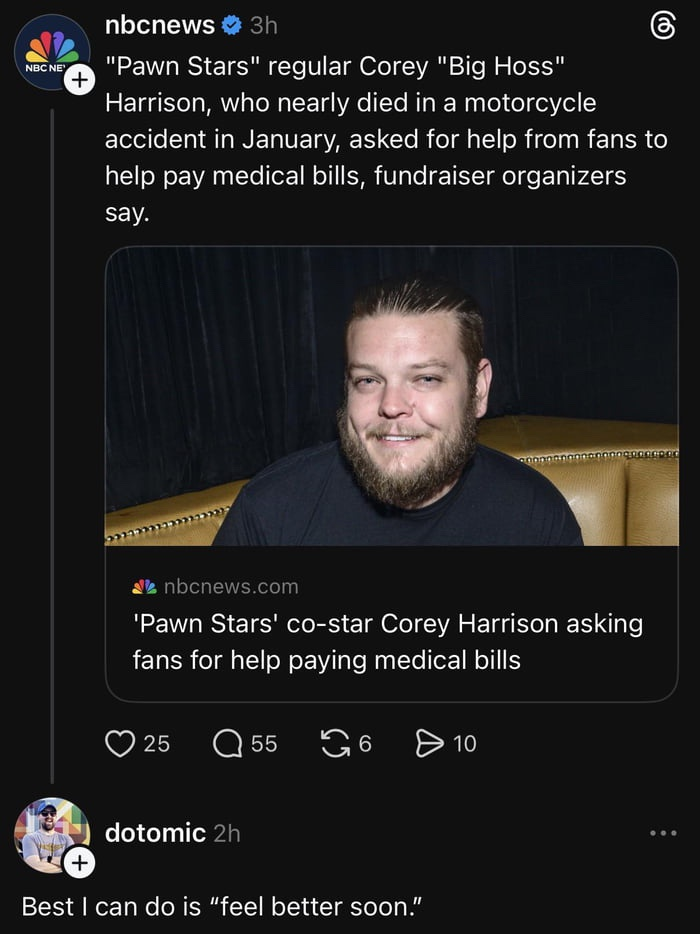The height and width of the screenshot is (934, 700).
Task: Open the nbcnews profile avatar
Action: 50,52
